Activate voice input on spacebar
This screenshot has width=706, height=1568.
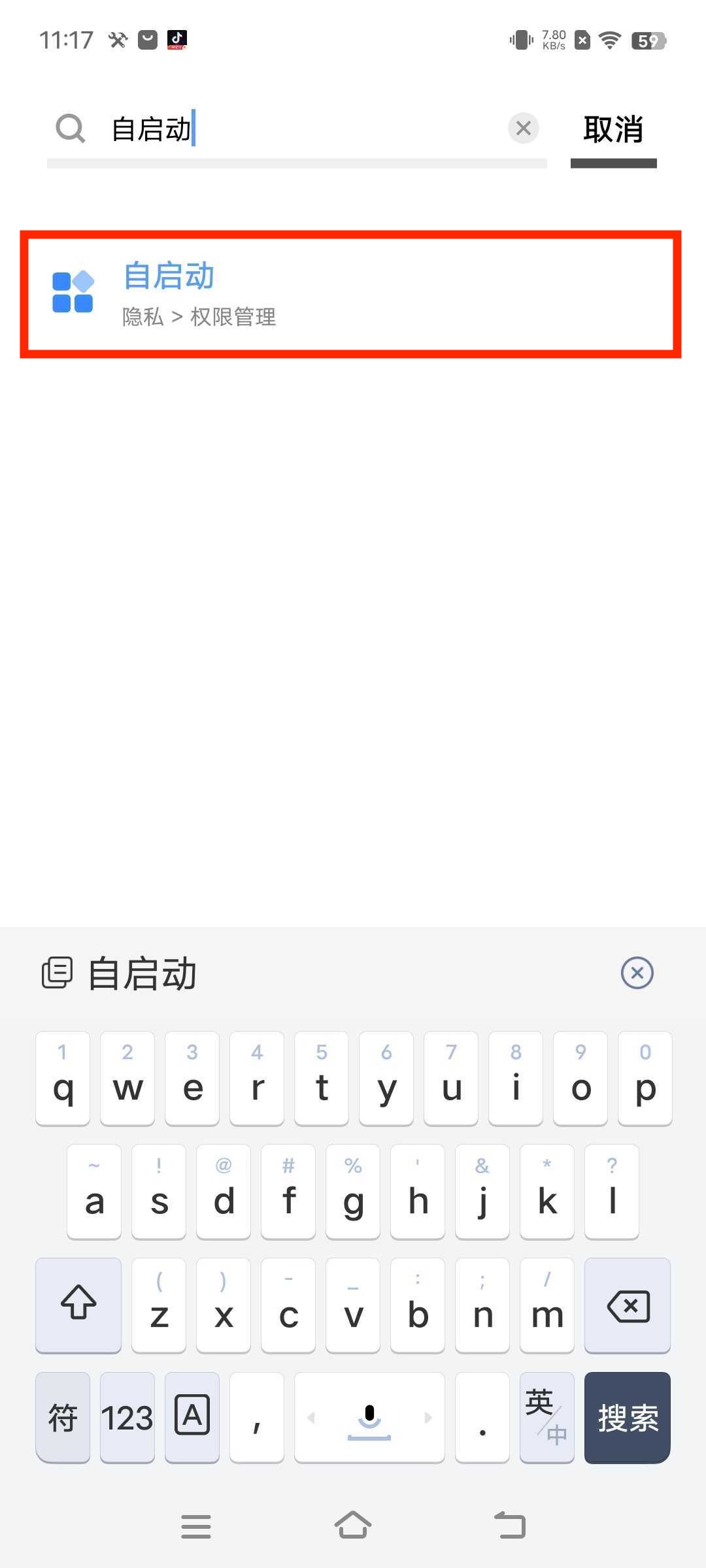click(x=369, y=1417)
